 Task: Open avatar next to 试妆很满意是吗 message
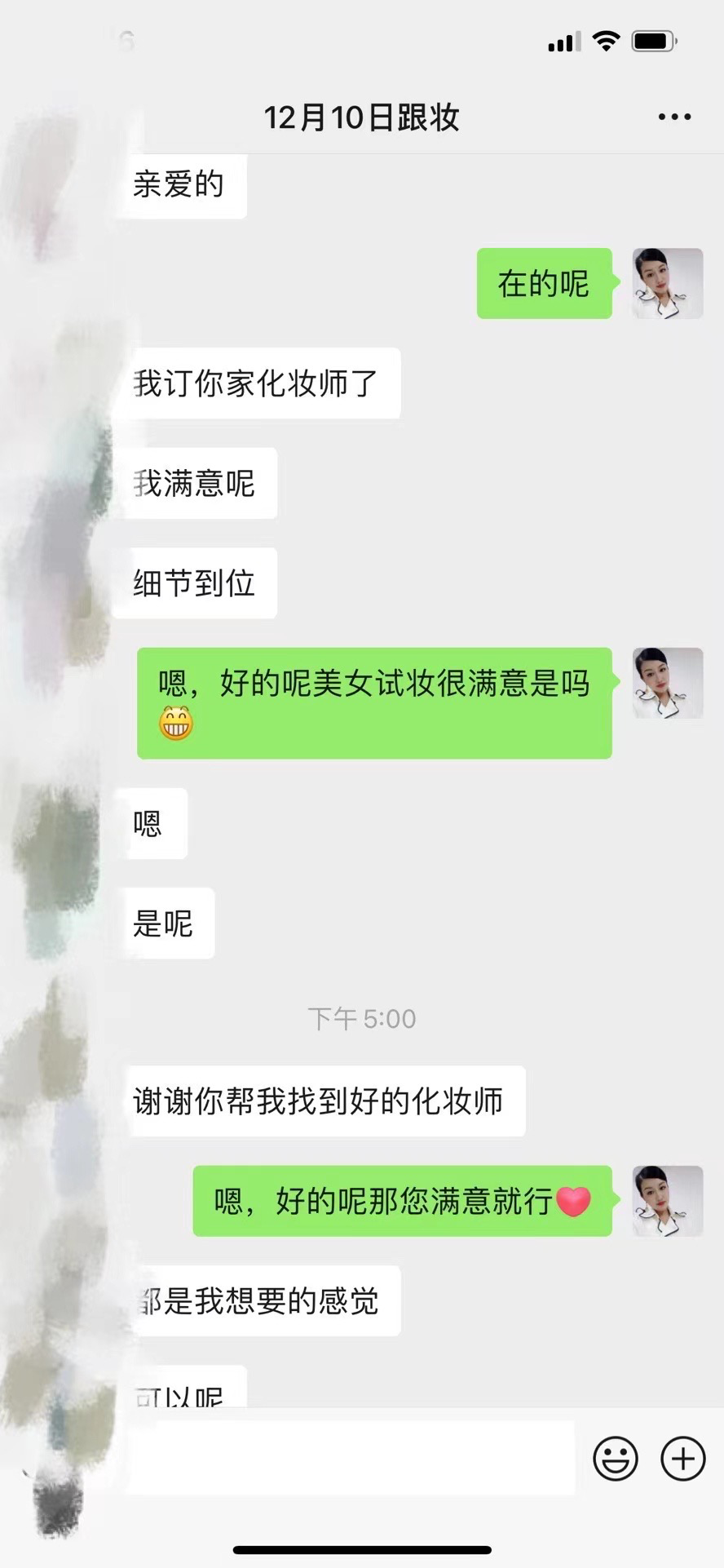[668, 683]
